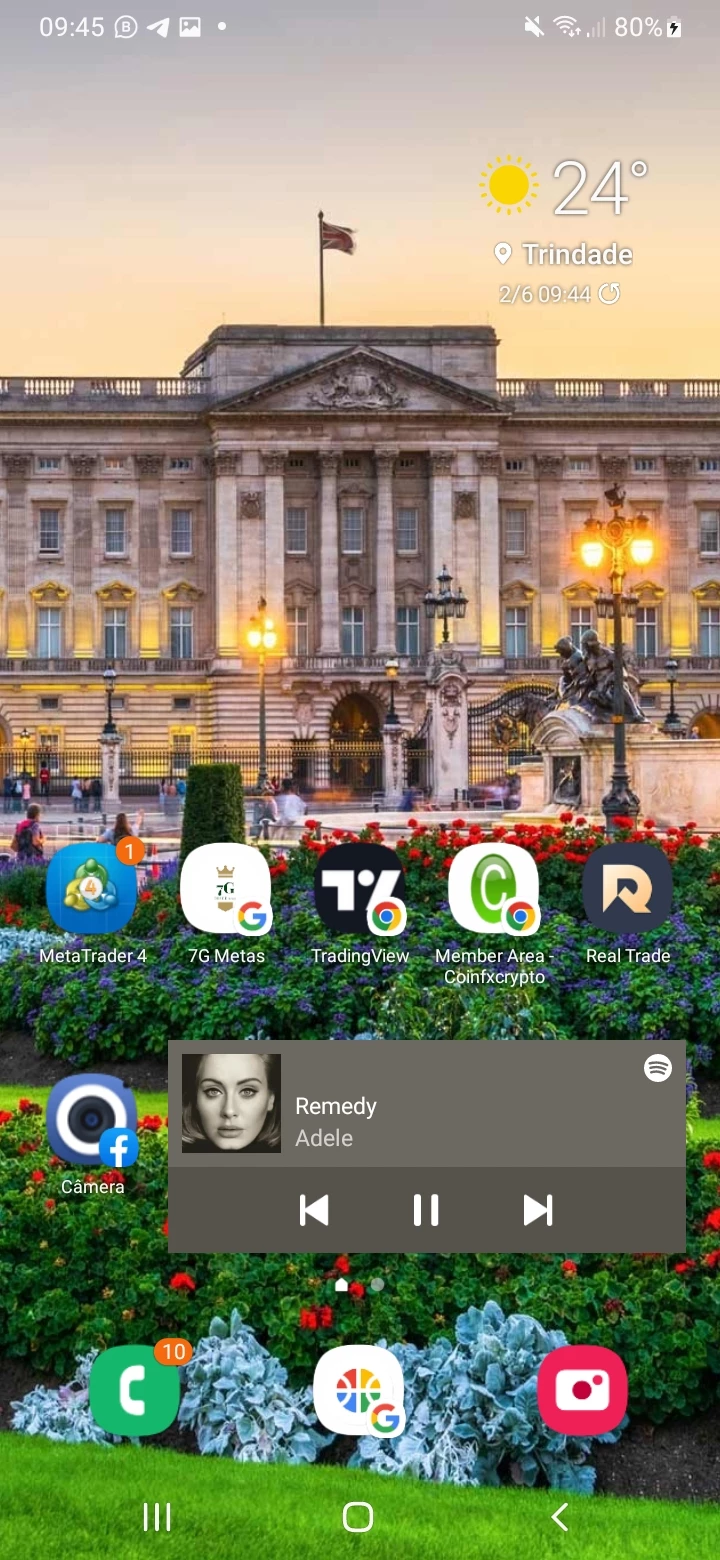Open Adele album art in Spotify widget

[x=231, y=1103]
